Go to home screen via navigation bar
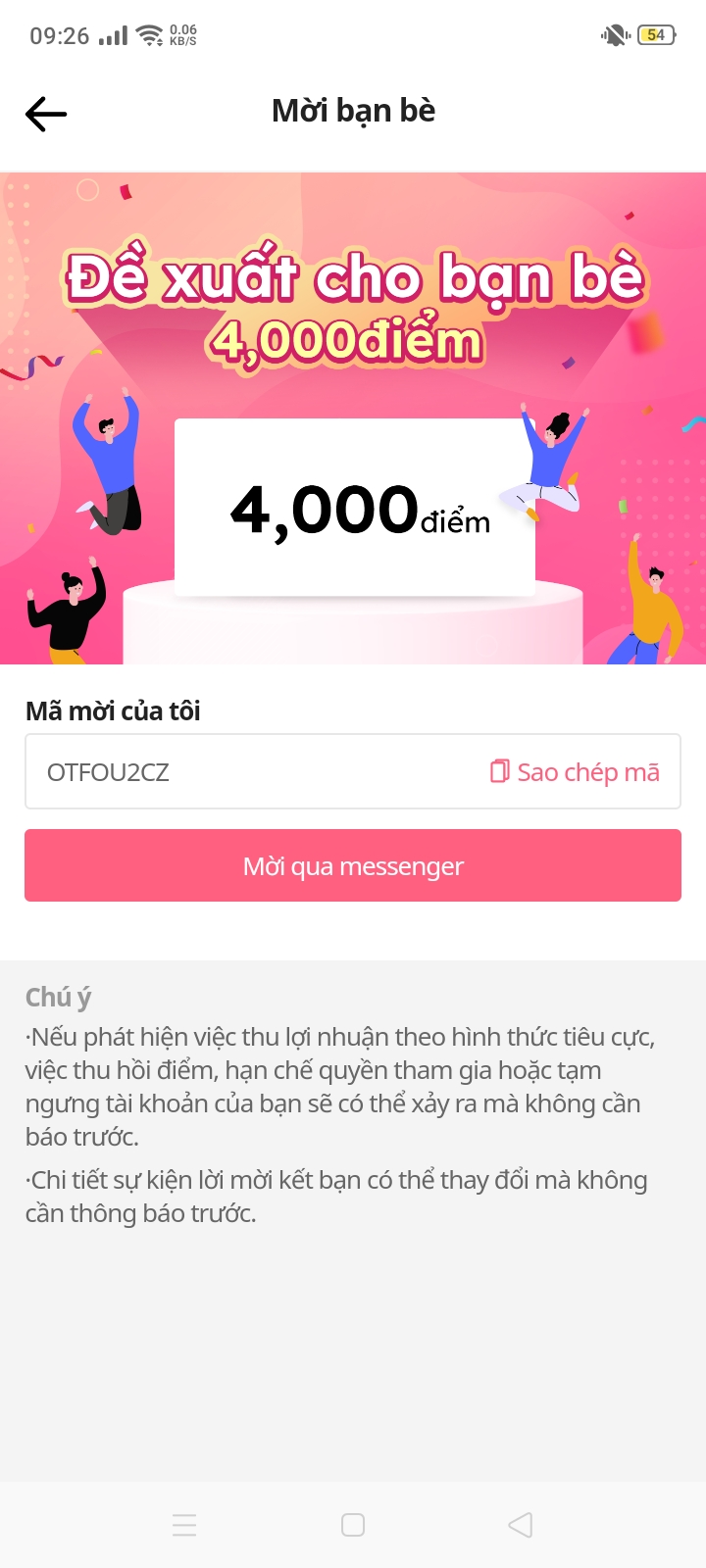This screenshot has height=1568, width=706. tap(353, 1525)
